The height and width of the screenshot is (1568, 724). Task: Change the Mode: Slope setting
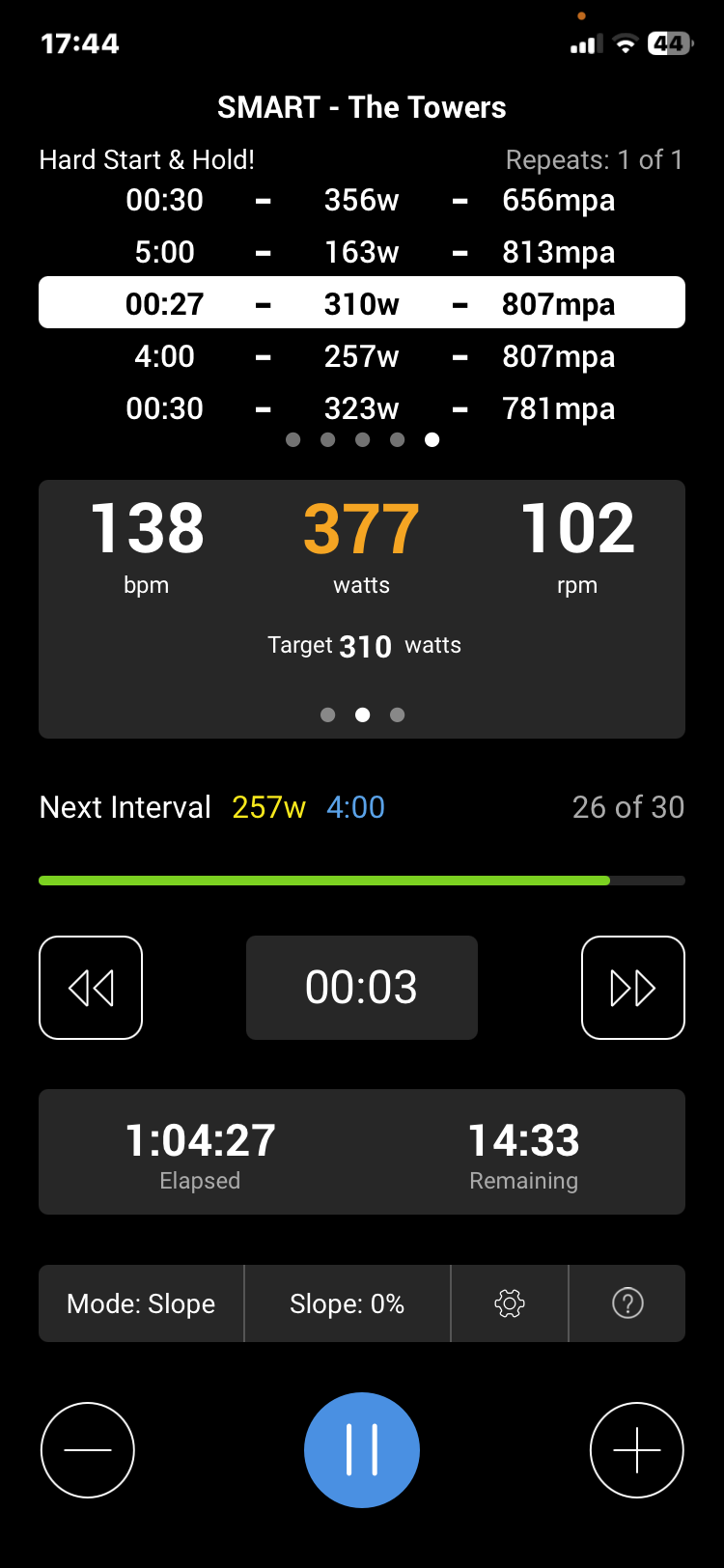(141, 1303)
